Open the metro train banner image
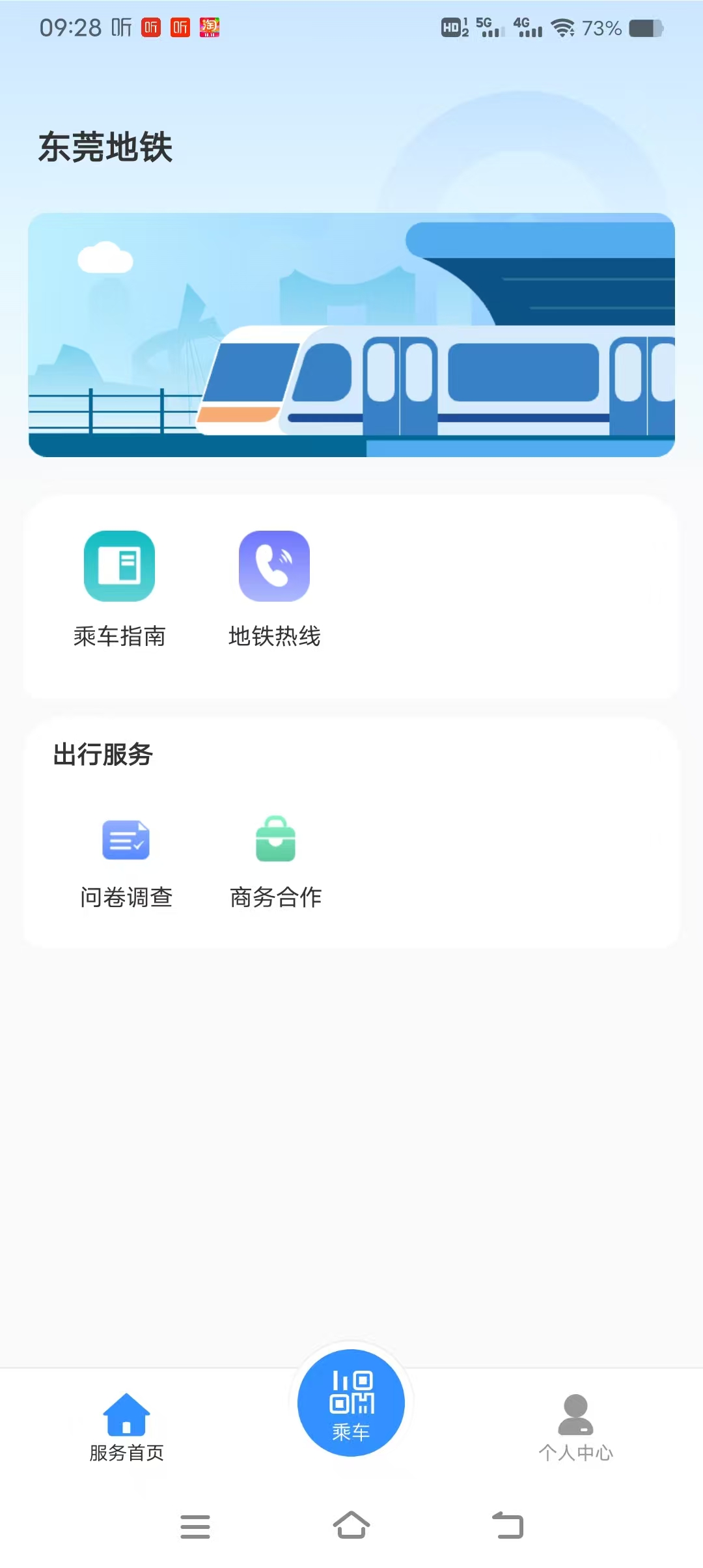 click(x=351, y=335)
